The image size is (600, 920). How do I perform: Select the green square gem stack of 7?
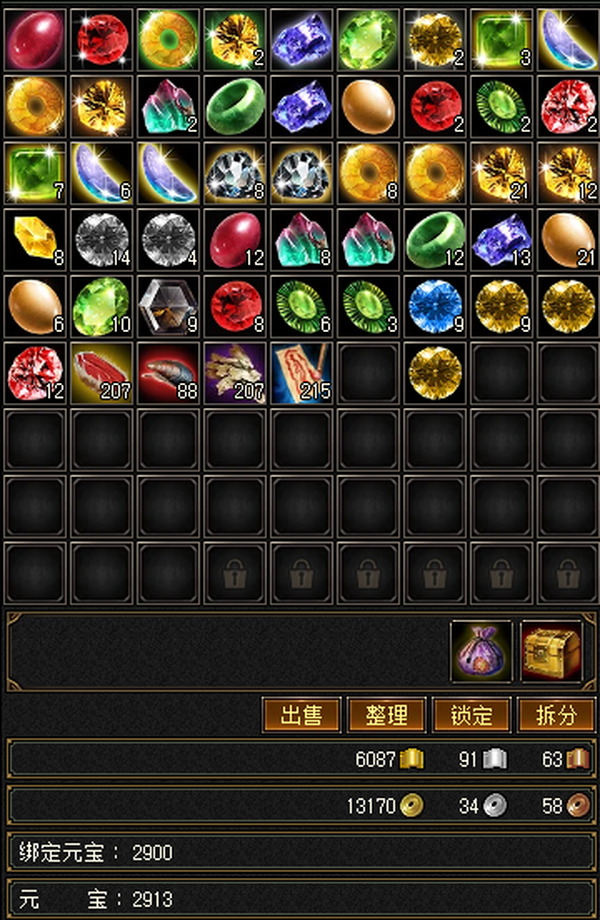coord(35,173)
